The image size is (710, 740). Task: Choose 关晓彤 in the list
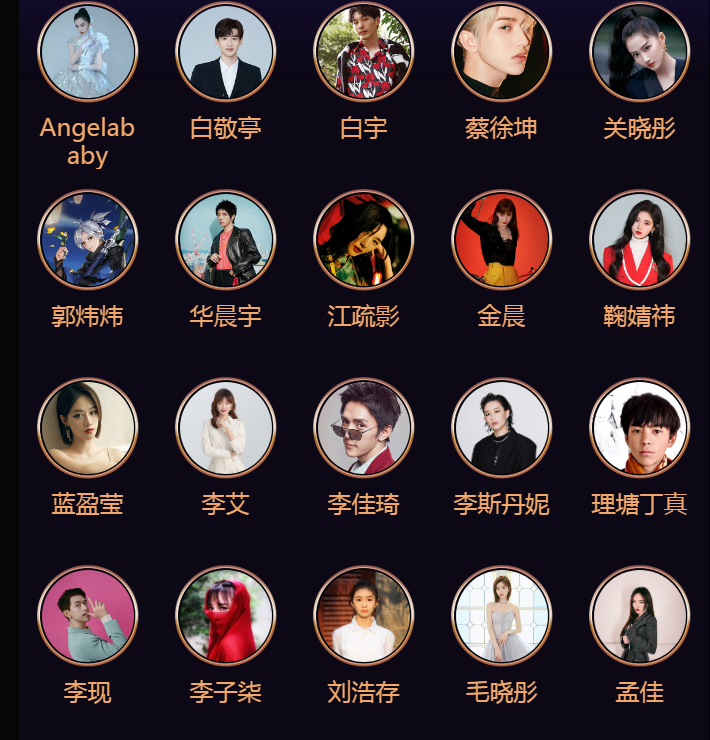(x=640, y=52)
